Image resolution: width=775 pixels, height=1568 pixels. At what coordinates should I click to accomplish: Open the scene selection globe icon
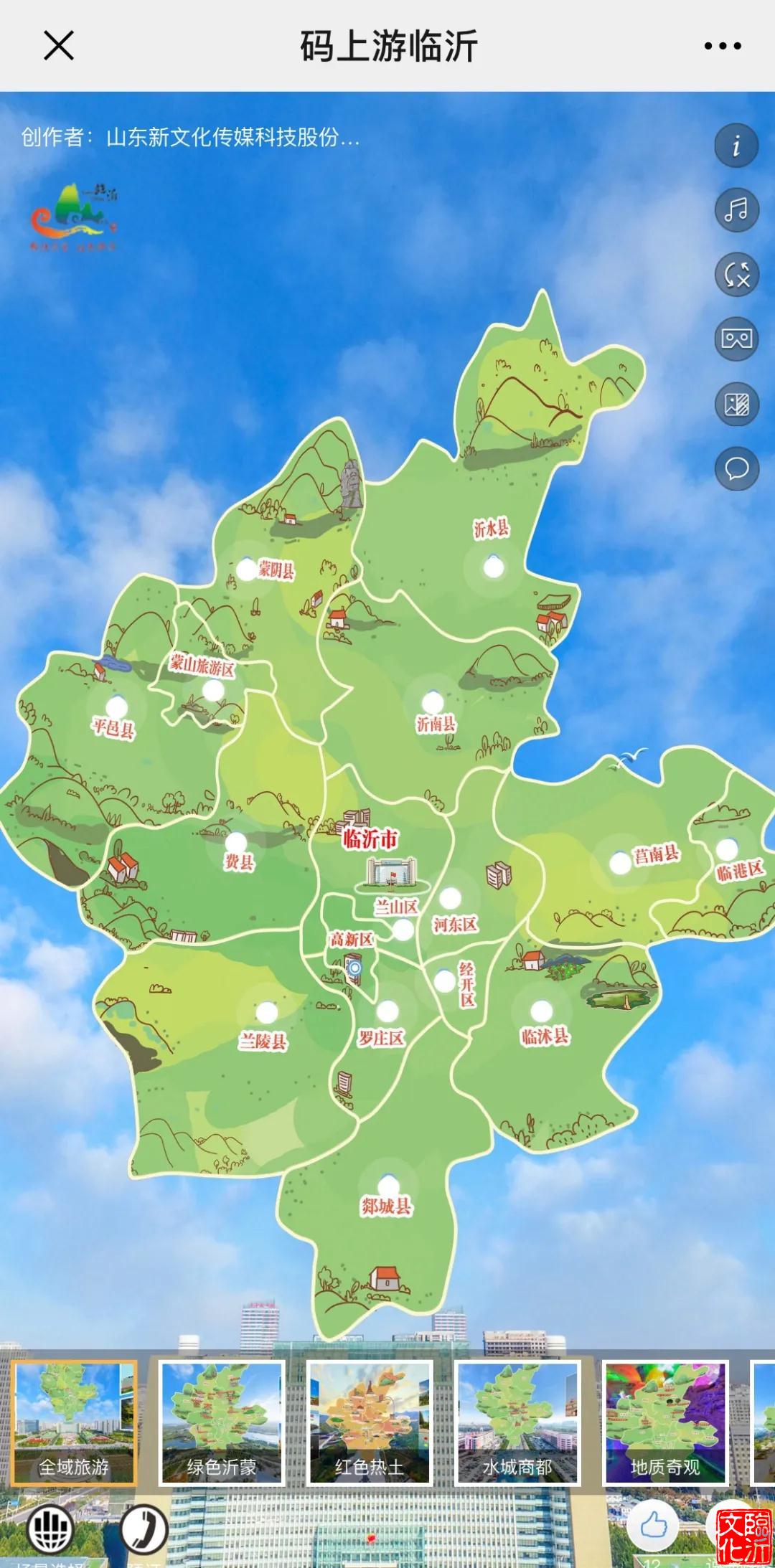[x=50, y=1529]
